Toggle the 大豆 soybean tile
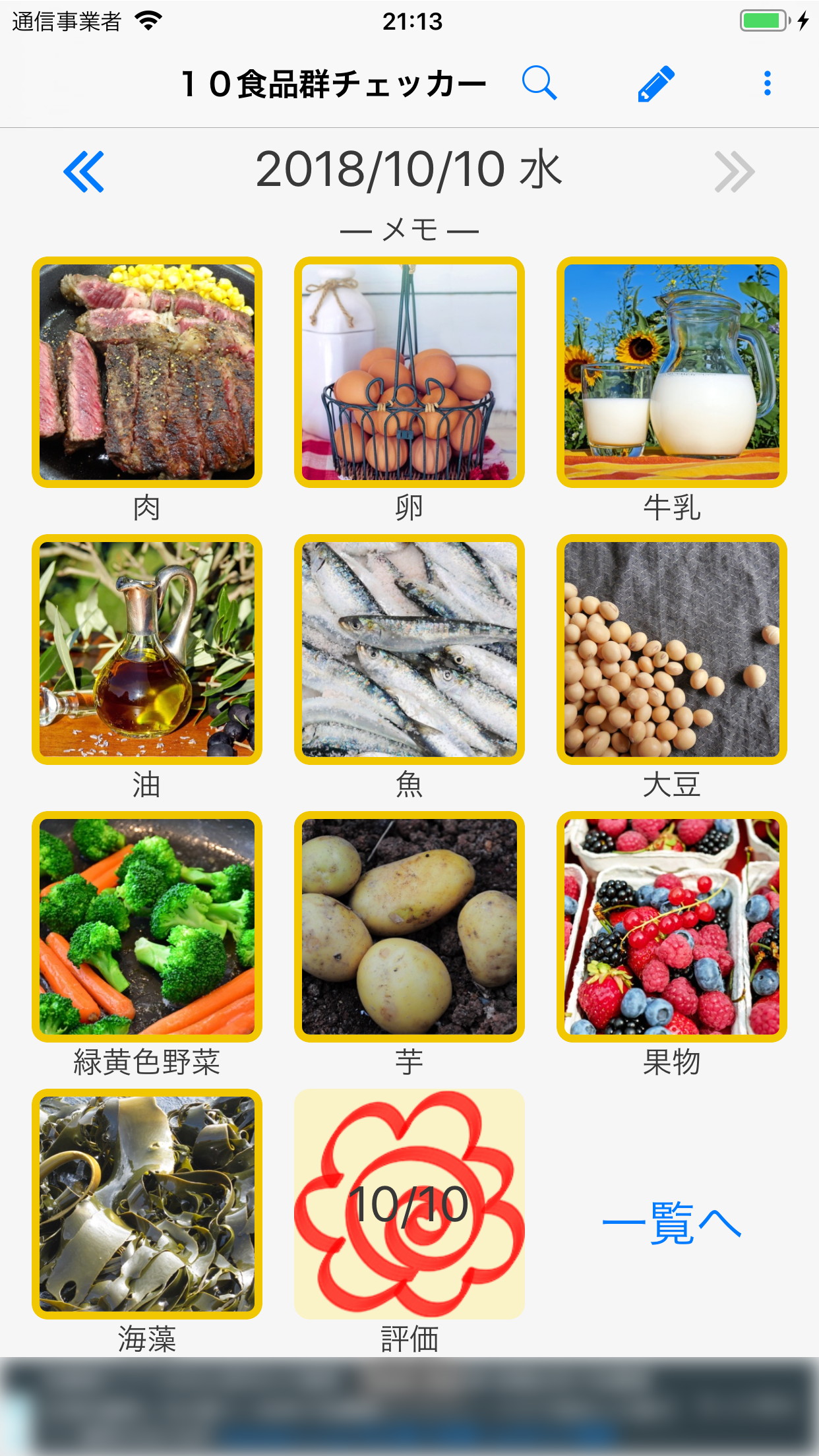Screen dimensions: 819x1456 671,650
